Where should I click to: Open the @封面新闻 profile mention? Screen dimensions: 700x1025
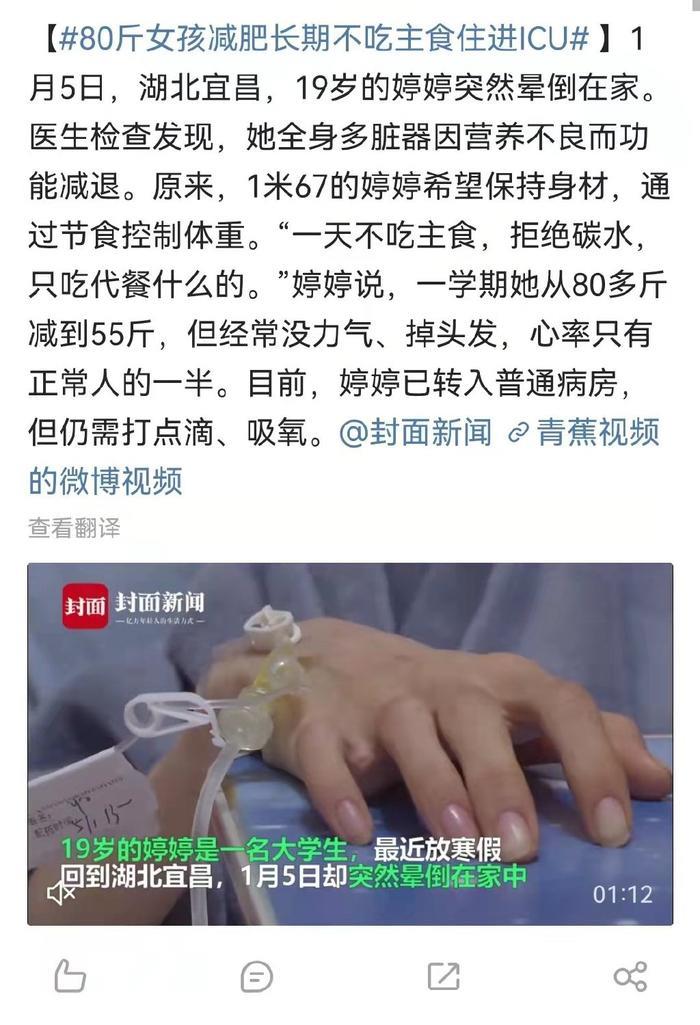(415, 433)
